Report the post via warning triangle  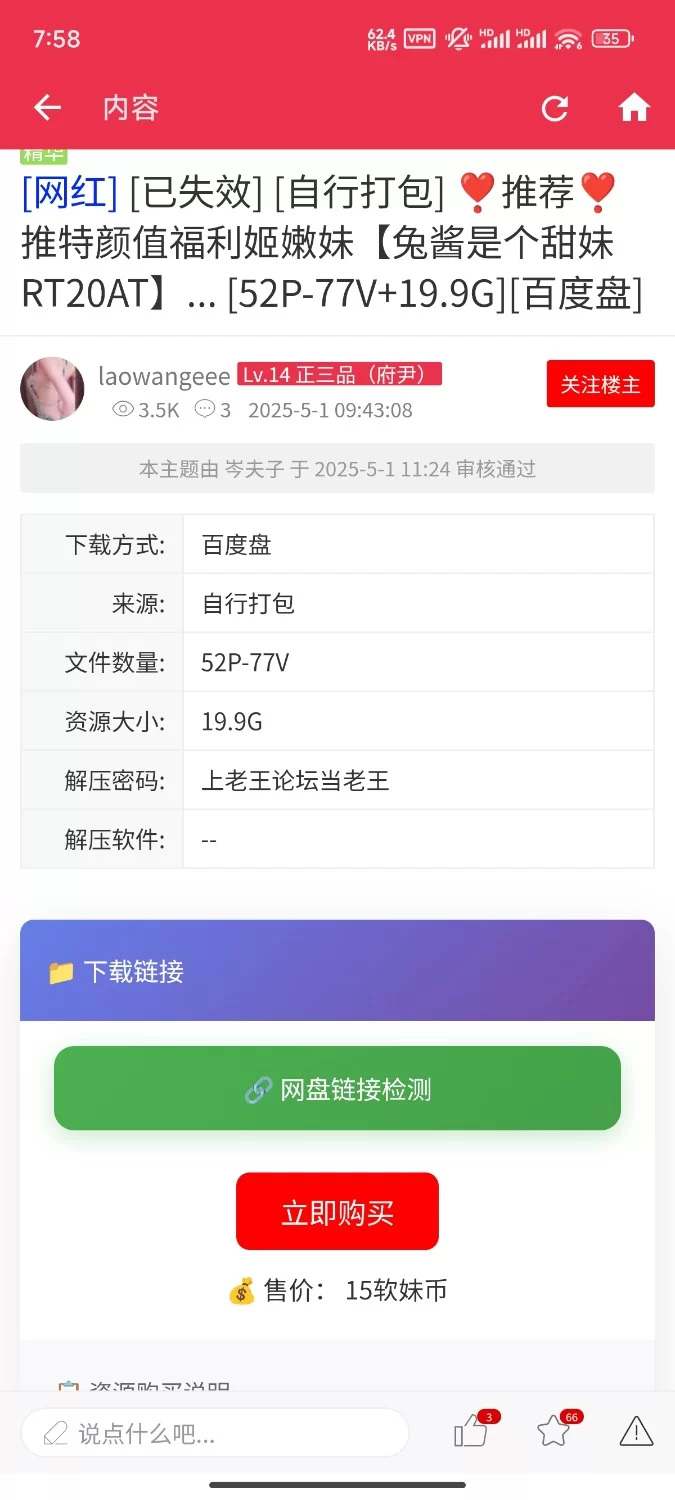pos(636,1432)
